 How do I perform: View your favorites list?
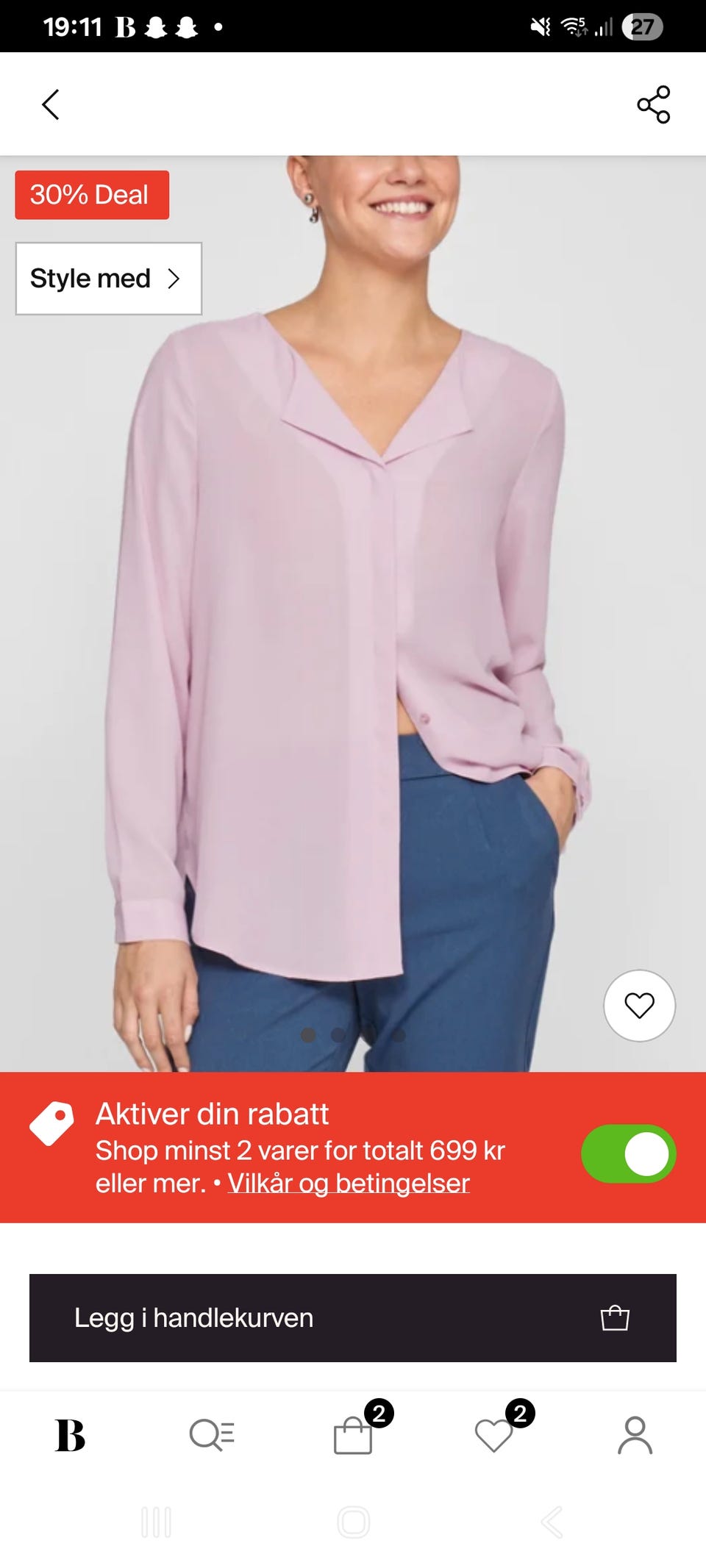click(x=495, y=1439)
